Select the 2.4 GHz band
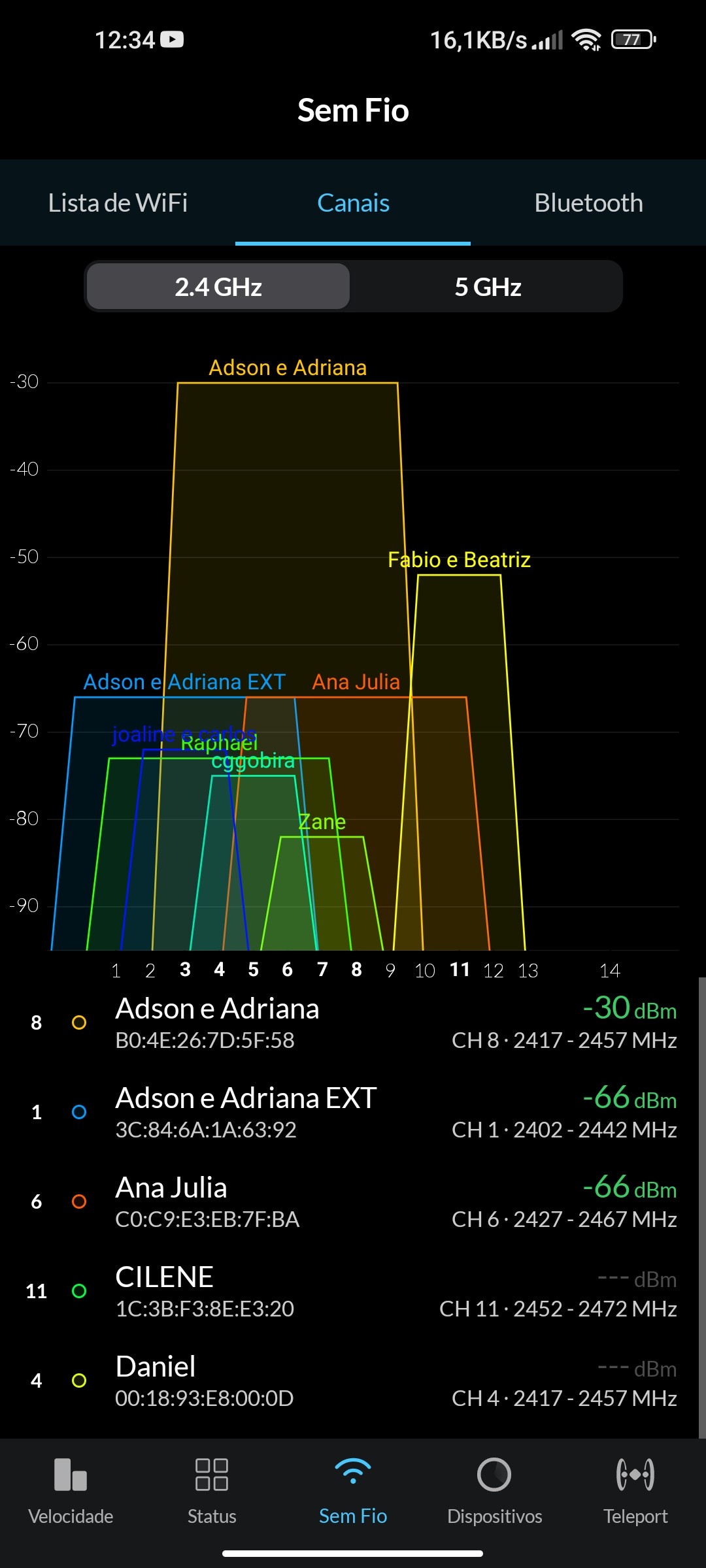The height and width of the screenshot is (1568, 706). [218, 287]
